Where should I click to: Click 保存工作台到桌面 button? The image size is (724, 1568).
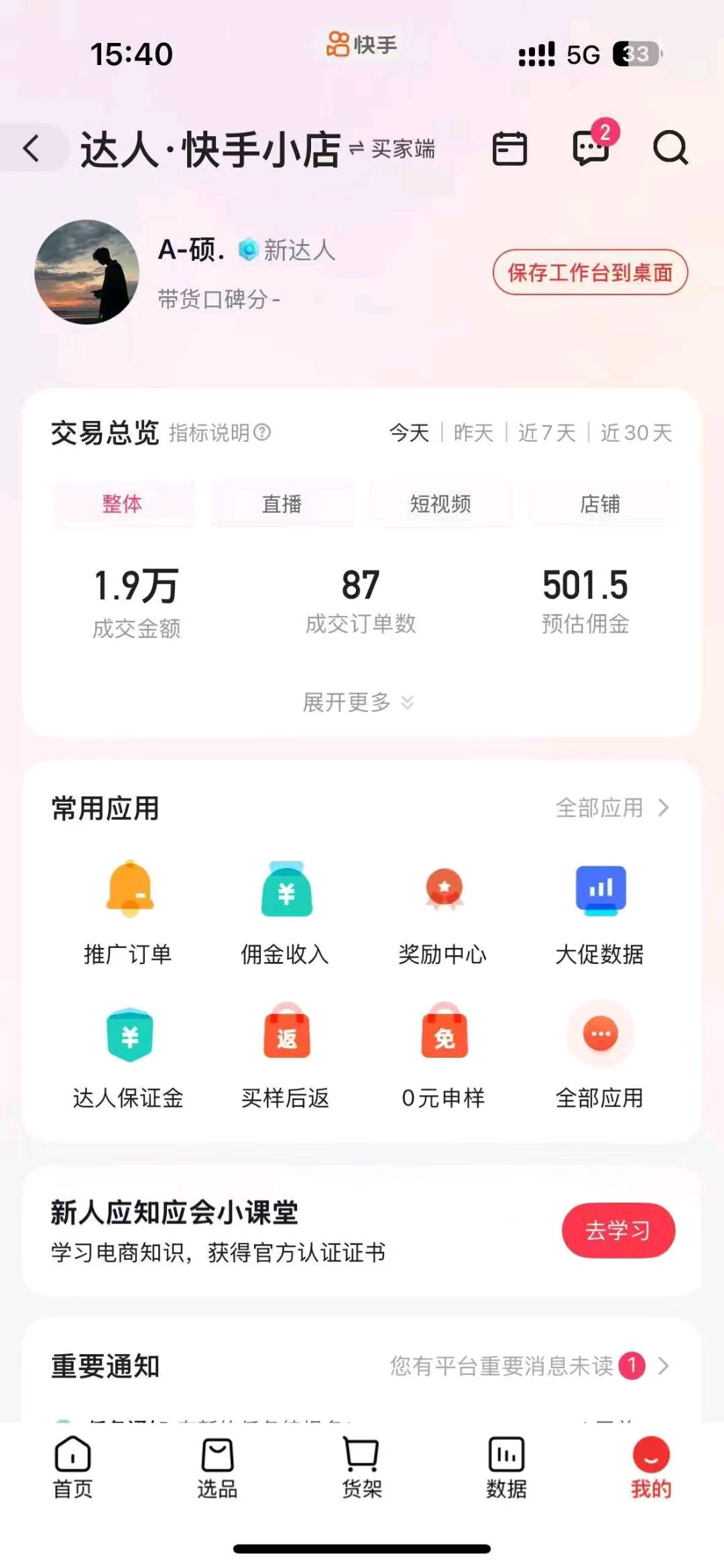coord(590,273)
